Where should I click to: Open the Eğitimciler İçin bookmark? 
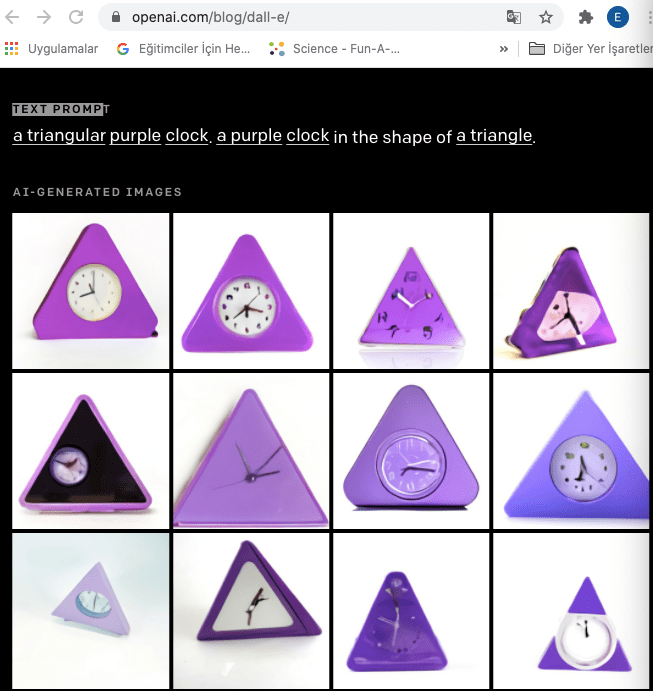183,48
